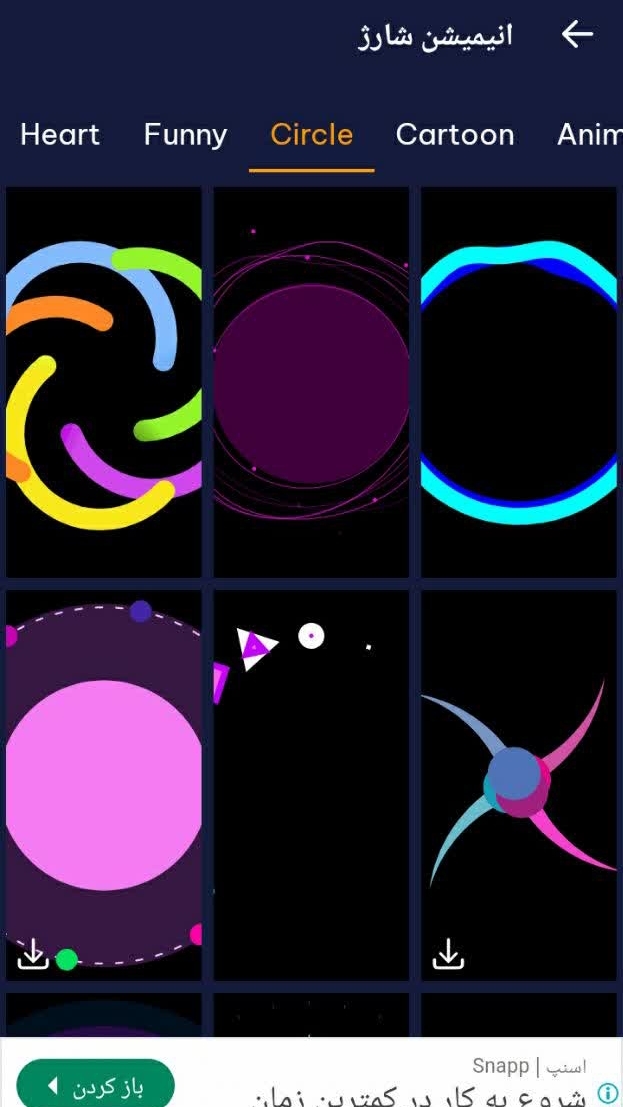Go back using the top arrow
Image resolution: width=623 pixels, height=1107 pixels.
click(577, 35)
